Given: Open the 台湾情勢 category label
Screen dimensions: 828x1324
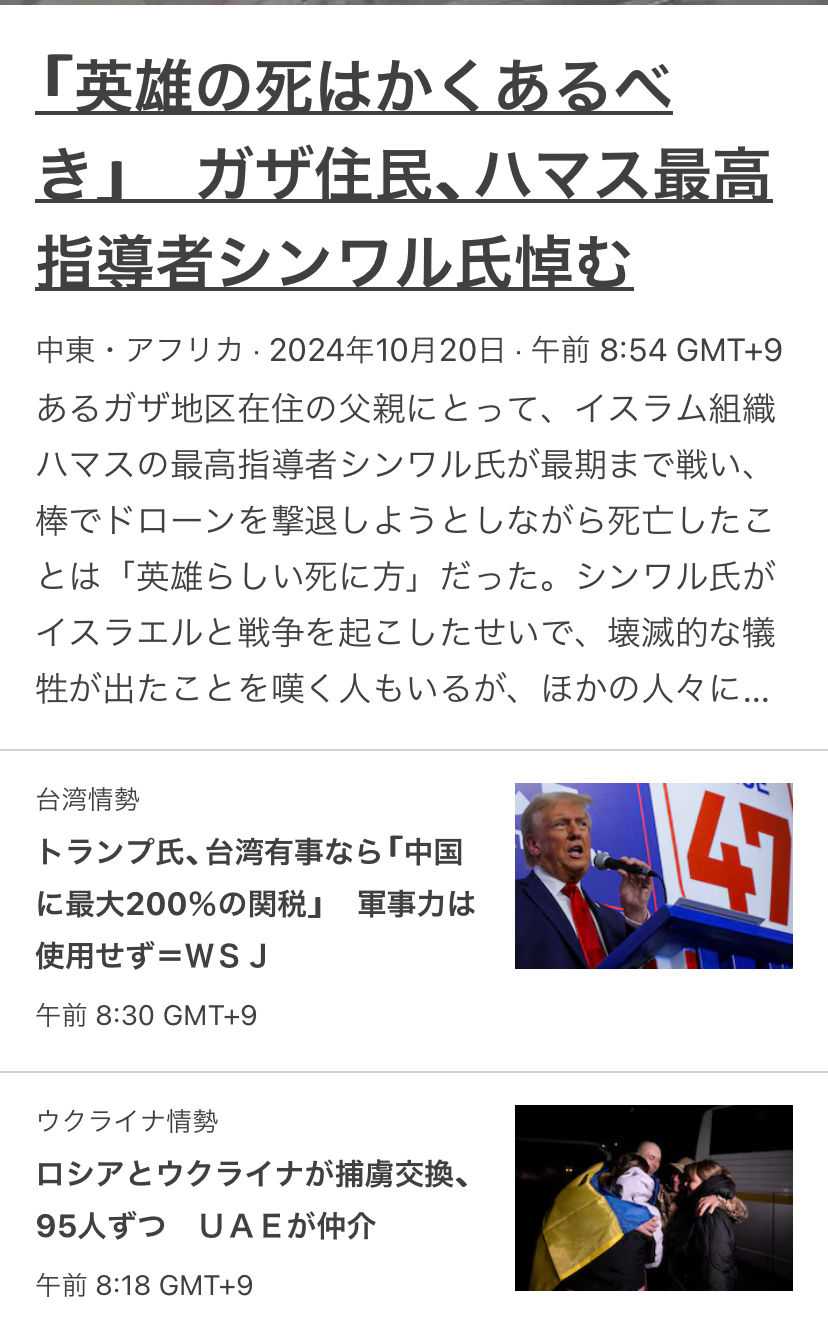Looking at the screenshot, I should click(x=88, y=799).
